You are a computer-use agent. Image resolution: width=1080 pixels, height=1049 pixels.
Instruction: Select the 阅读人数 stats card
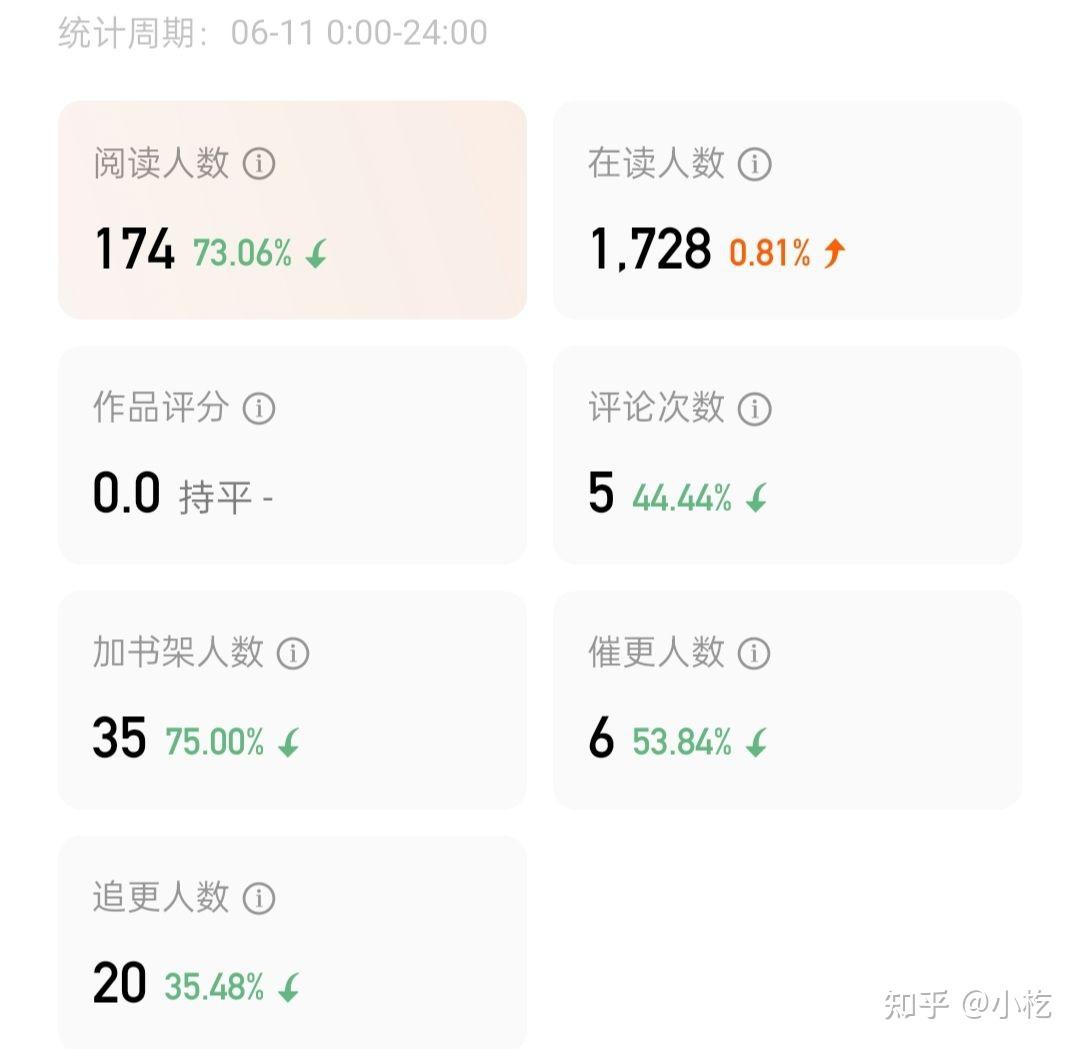[292, 210]
